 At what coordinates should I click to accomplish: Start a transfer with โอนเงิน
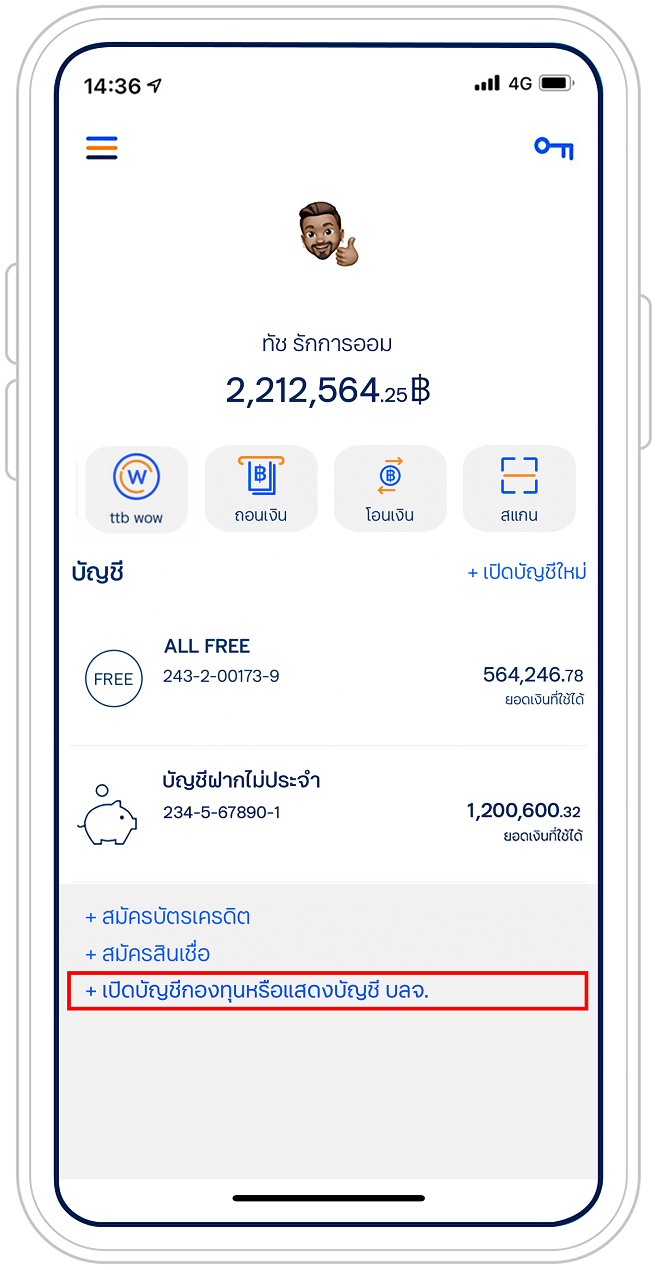[390, 488]
